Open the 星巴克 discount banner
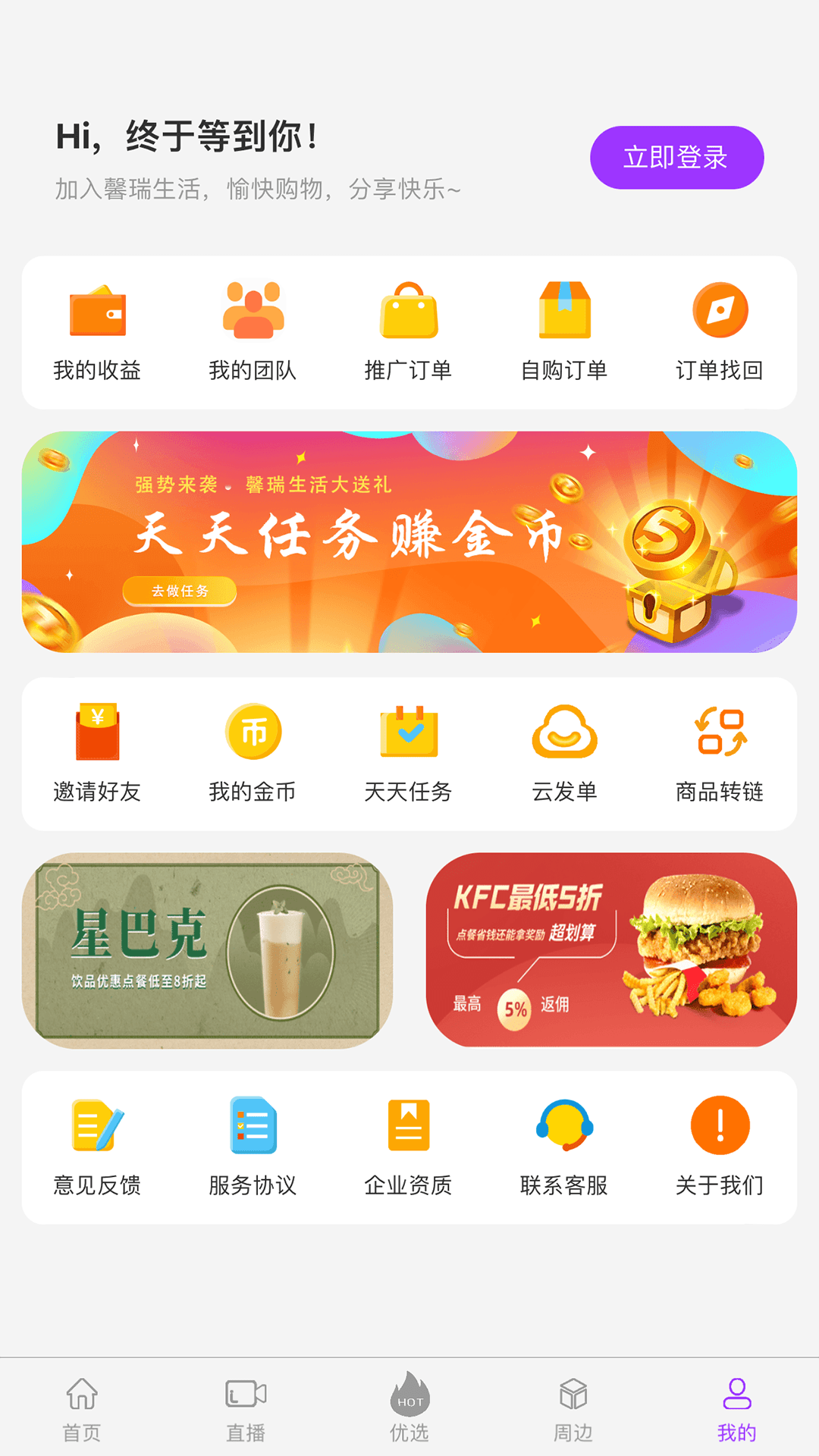Image resolution: width=819 pixels, height=1456 pixels. pyautogui.click(x=207, y=950)
